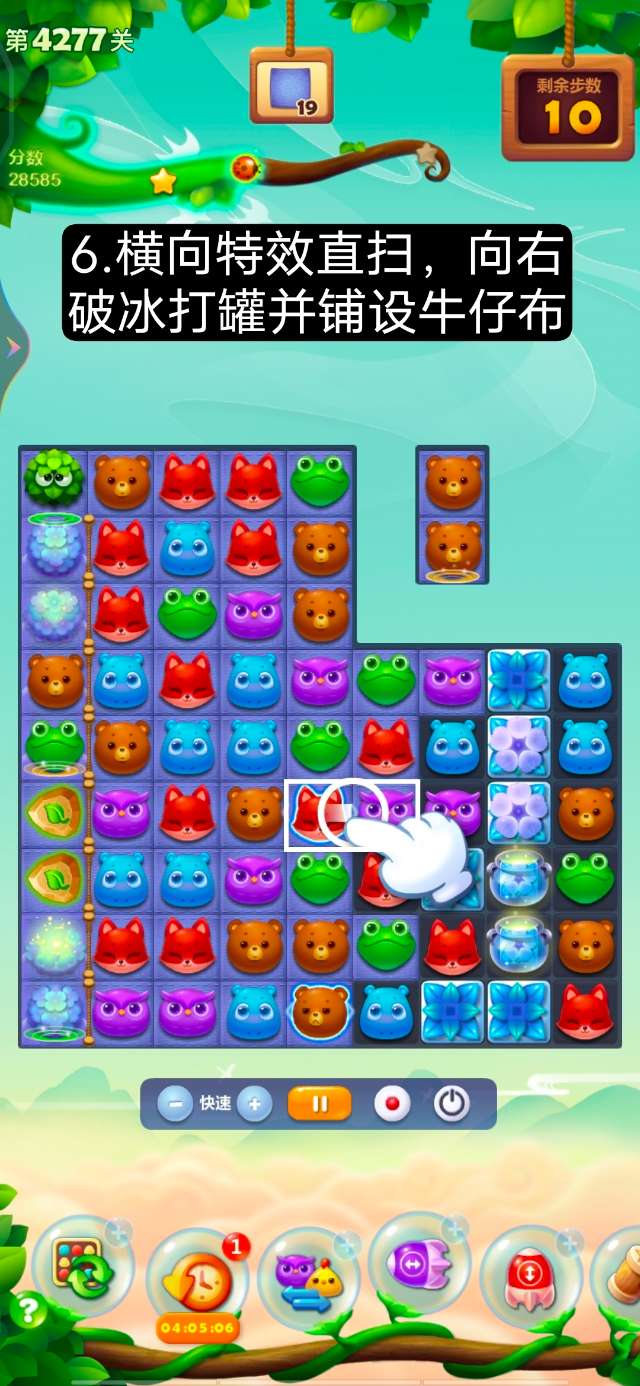Decrease replay speed with minus button
Screen dimensions: 640x1386
(x=175, y=1104)
